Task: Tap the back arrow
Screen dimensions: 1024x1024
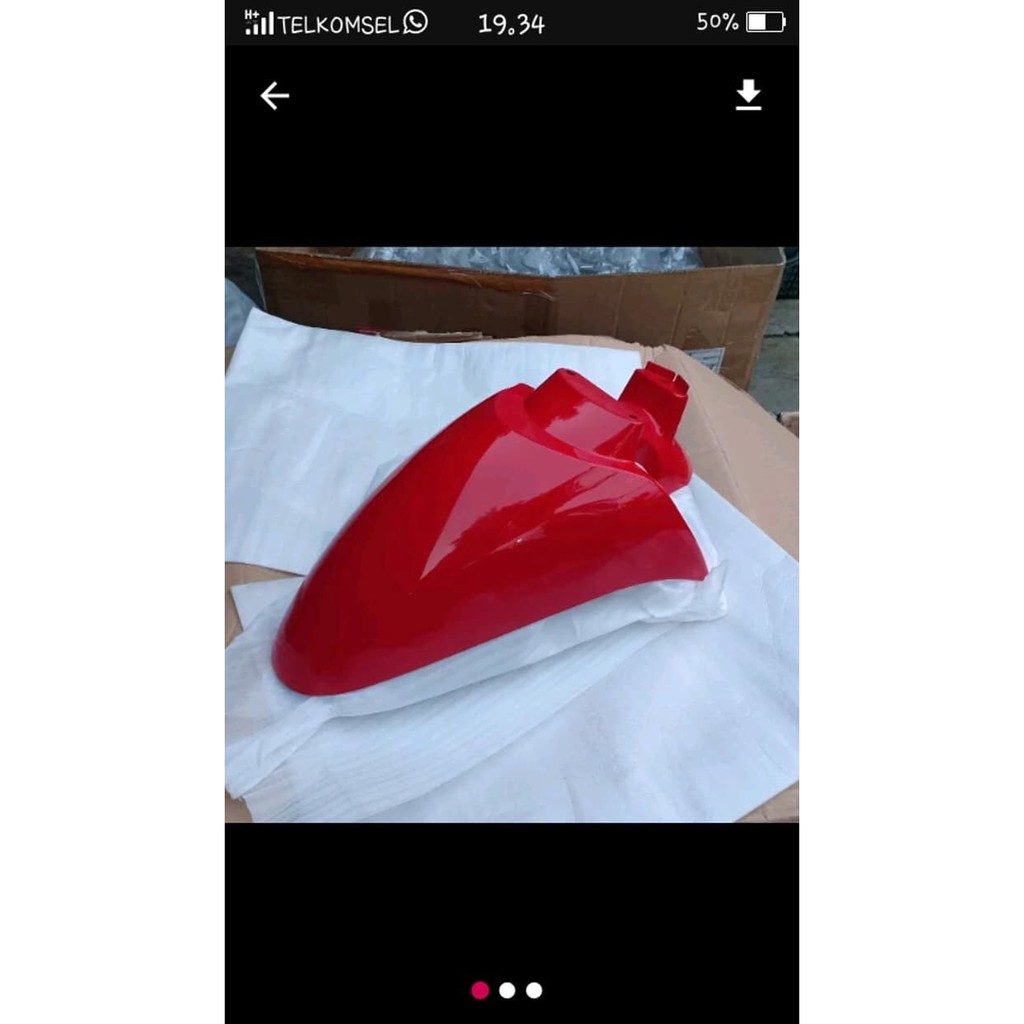Action: tap(274, 96)
